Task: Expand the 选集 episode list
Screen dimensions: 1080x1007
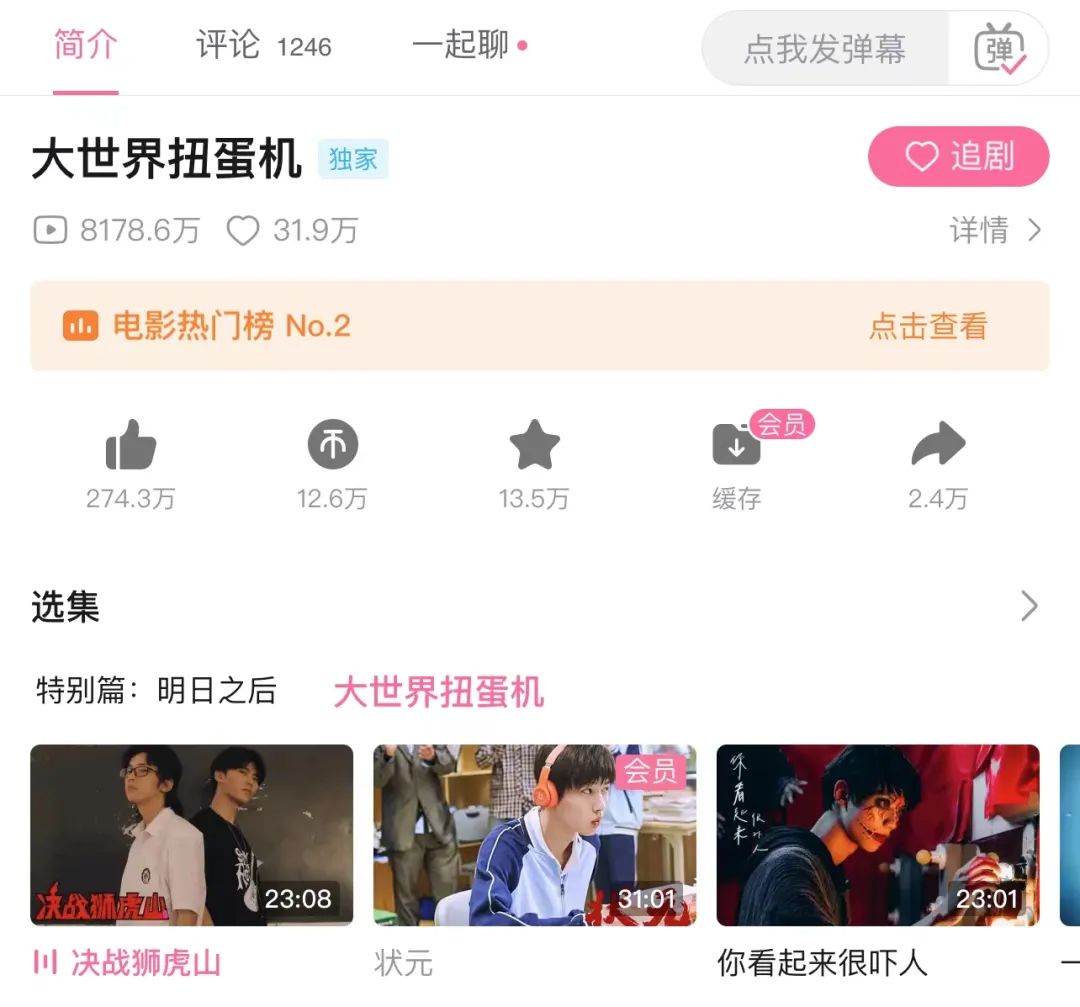Action: coord(1029,606)
